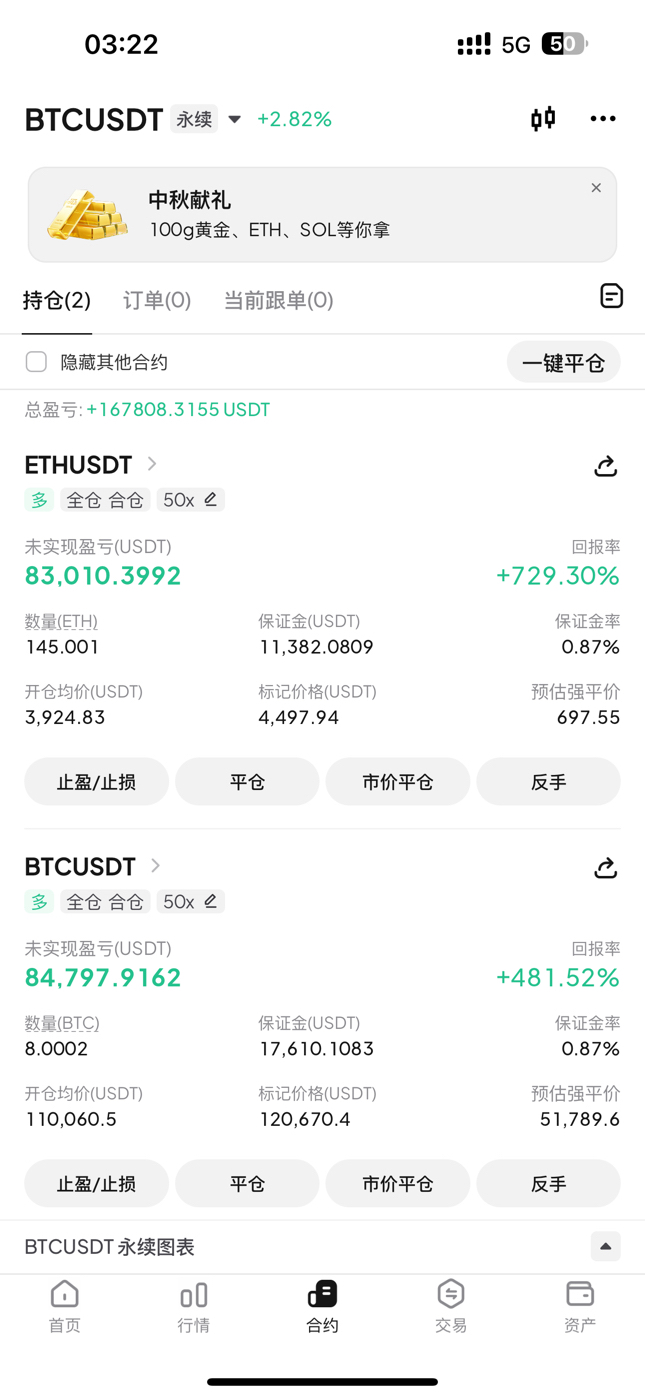Go to the 首页 tab

click(x=64, y=1306)
